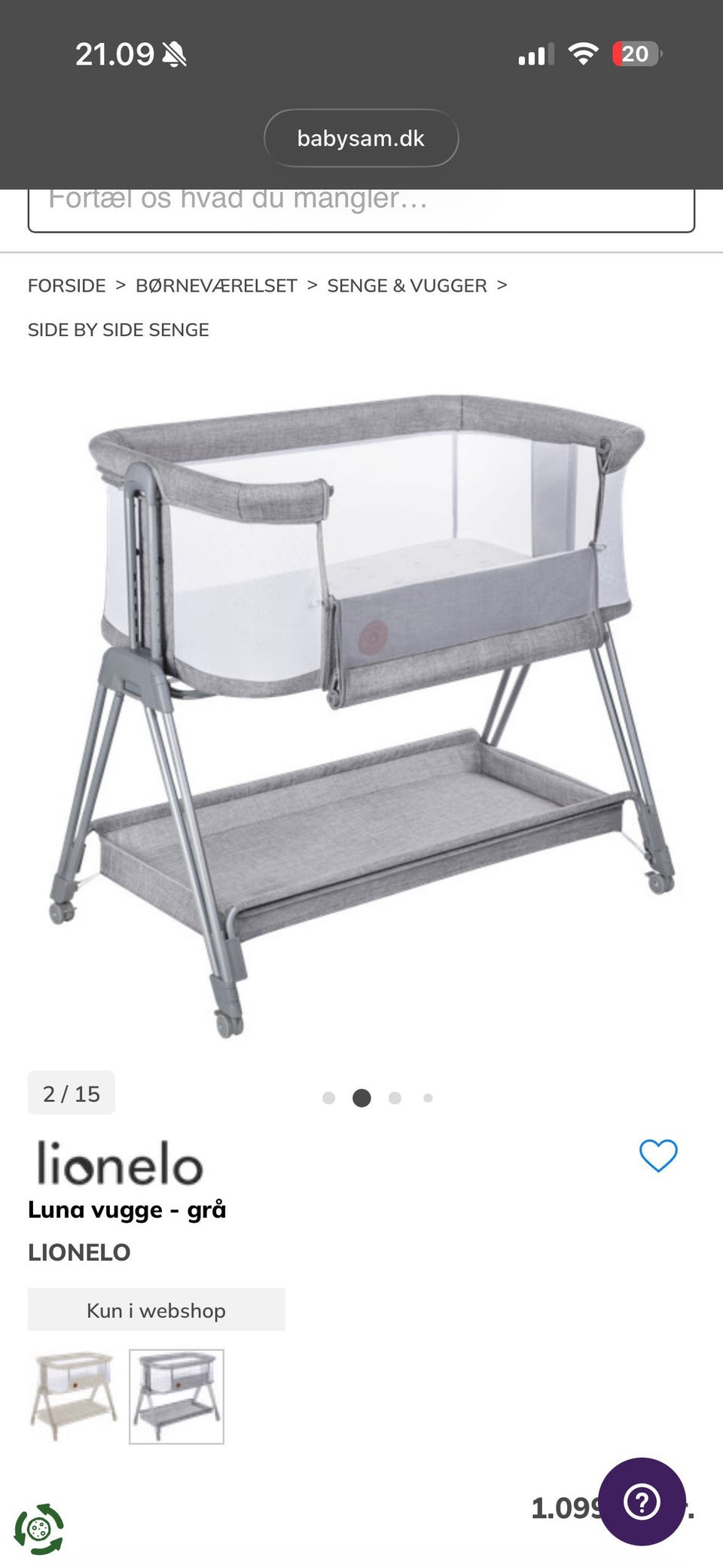Jump to the first image dot

click(x=328, y=1098)
